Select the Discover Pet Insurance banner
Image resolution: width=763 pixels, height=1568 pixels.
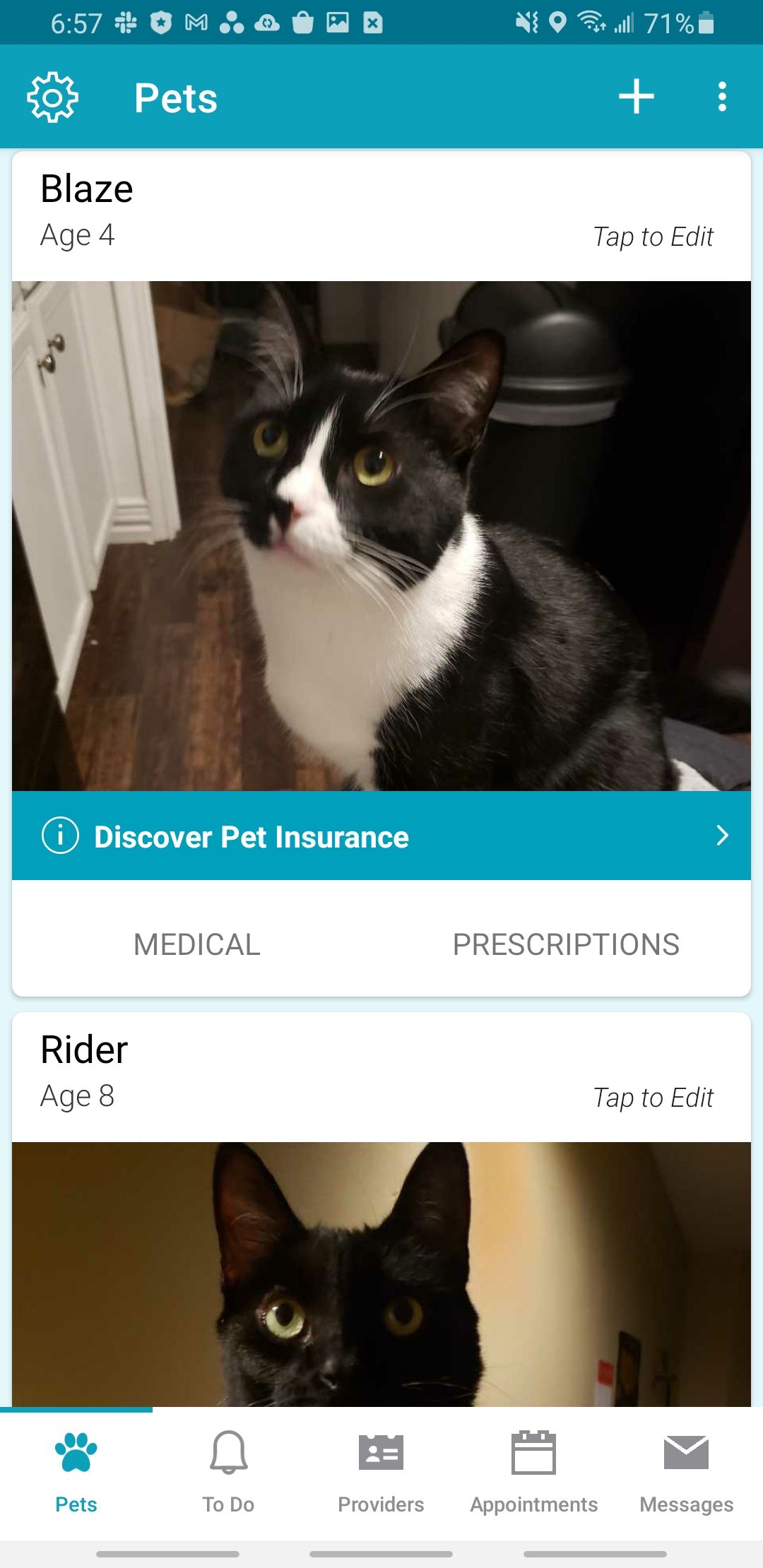pyautogui.click(x=283, y=836)
